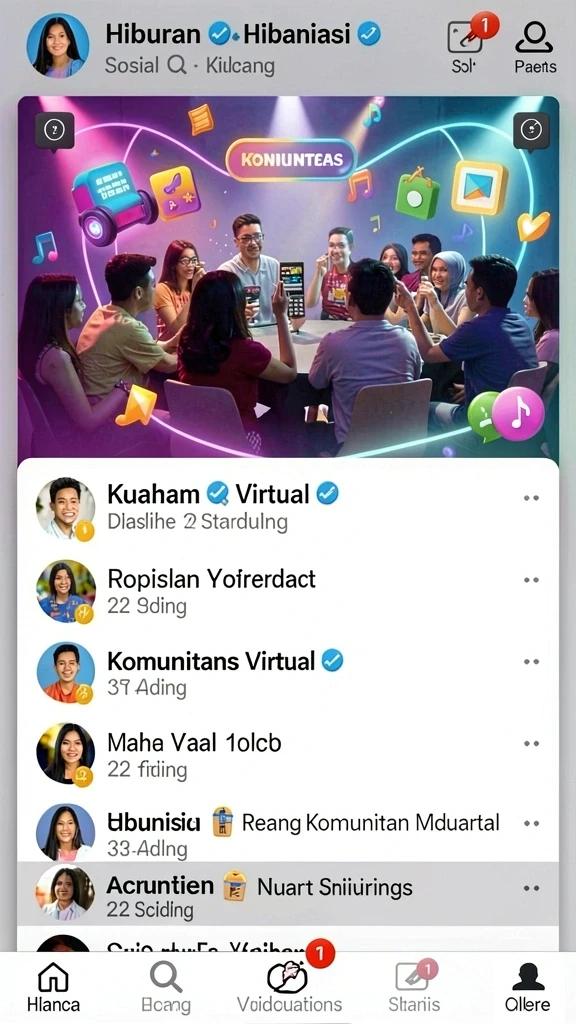Image resolution: width=576 pixels, height=1024 pixels.
Task: Open more options for Acruntien
Action: coord(531,888)
